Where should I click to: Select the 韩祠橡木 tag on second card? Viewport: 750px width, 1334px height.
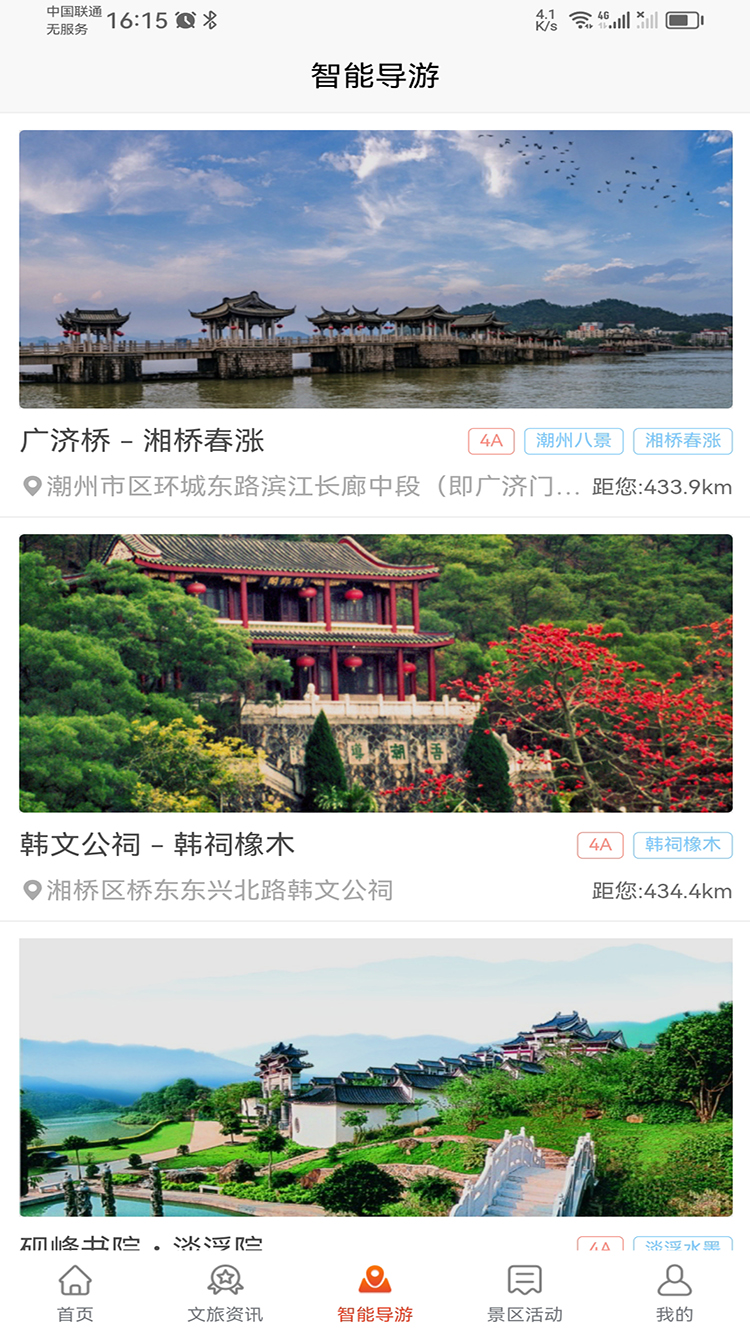[682, 844]
